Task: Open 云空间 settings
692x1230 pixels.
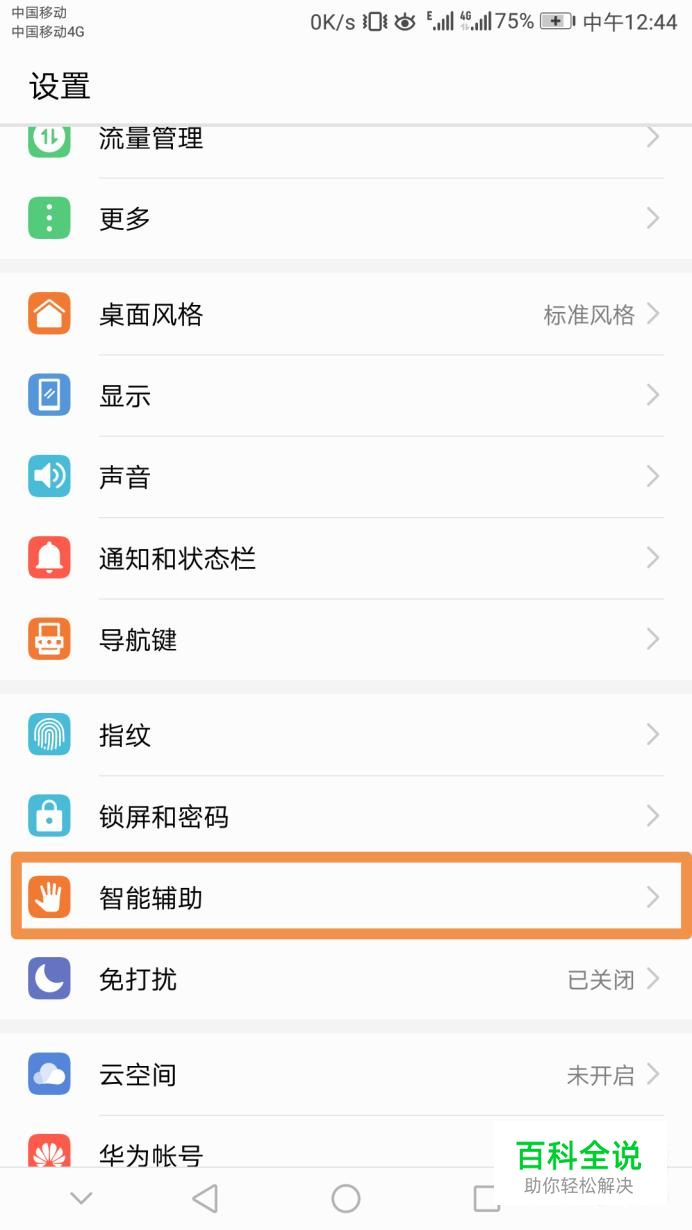Action: pyautogui.click(x=346, y=1075)
